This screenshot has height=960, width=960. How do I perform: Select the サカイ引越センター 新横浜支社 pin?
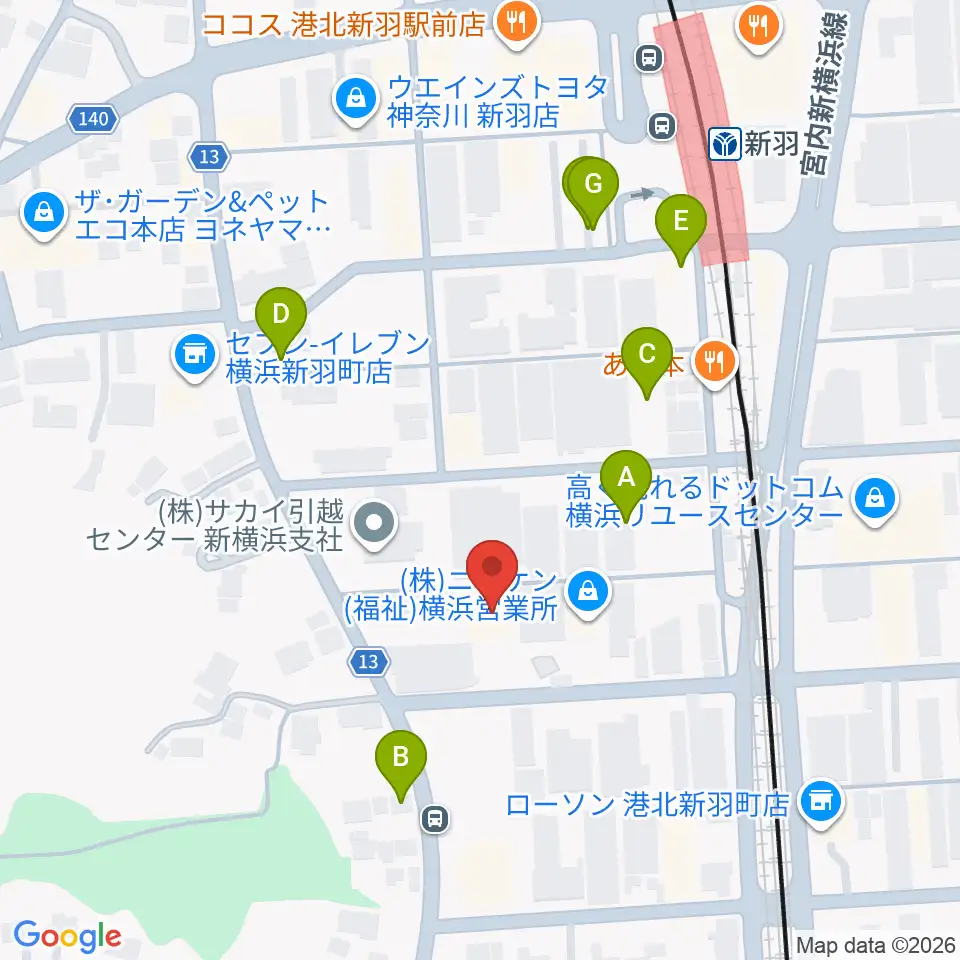coord(374,524)
